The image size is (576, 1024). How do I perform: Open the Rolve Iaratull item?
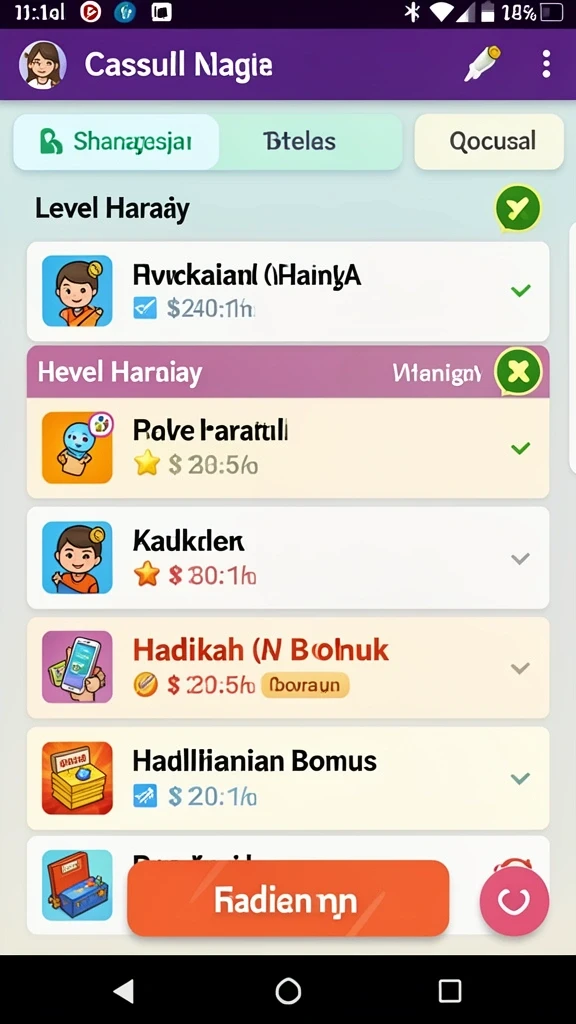pos(288,448)
